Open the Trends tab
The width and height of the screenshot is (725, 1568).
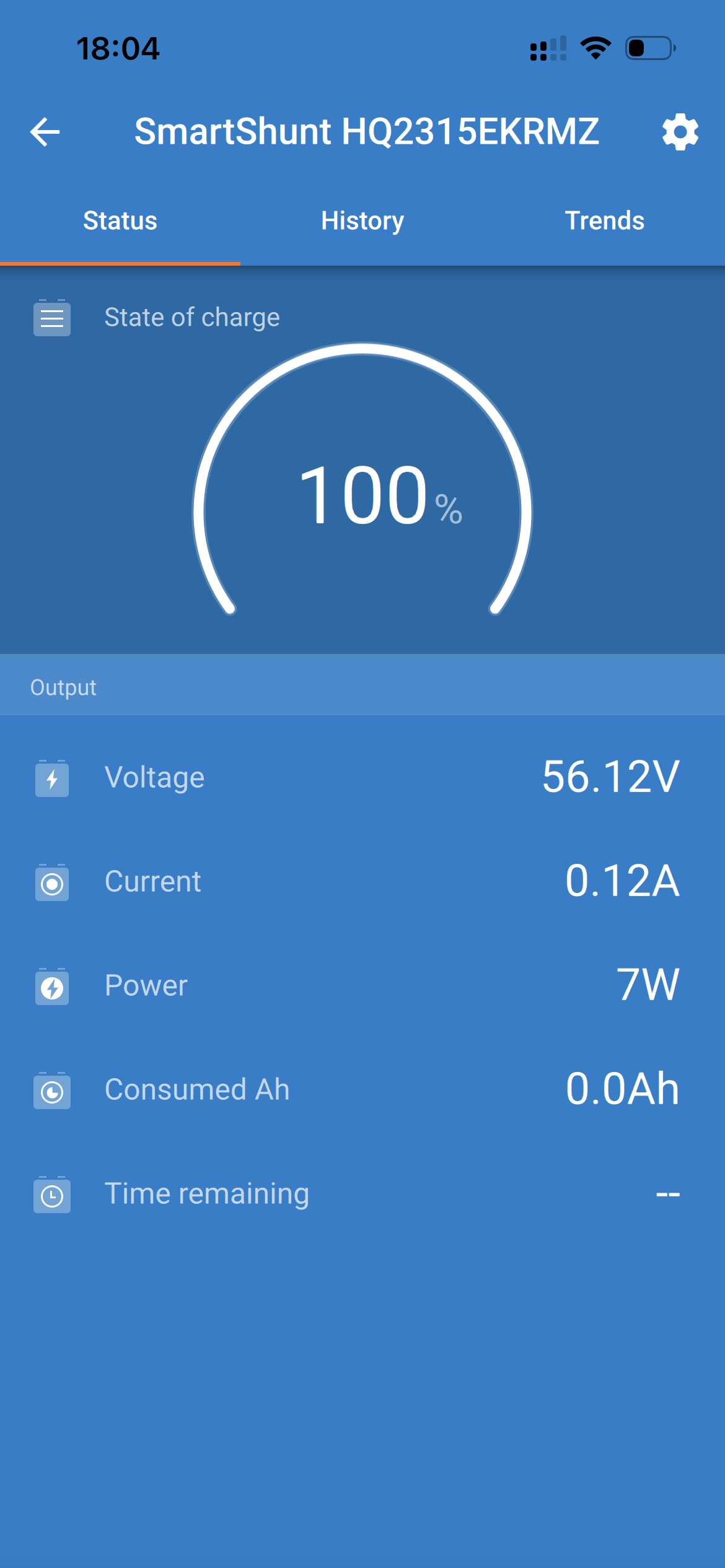pyautogui.click(x=604, y=221)
